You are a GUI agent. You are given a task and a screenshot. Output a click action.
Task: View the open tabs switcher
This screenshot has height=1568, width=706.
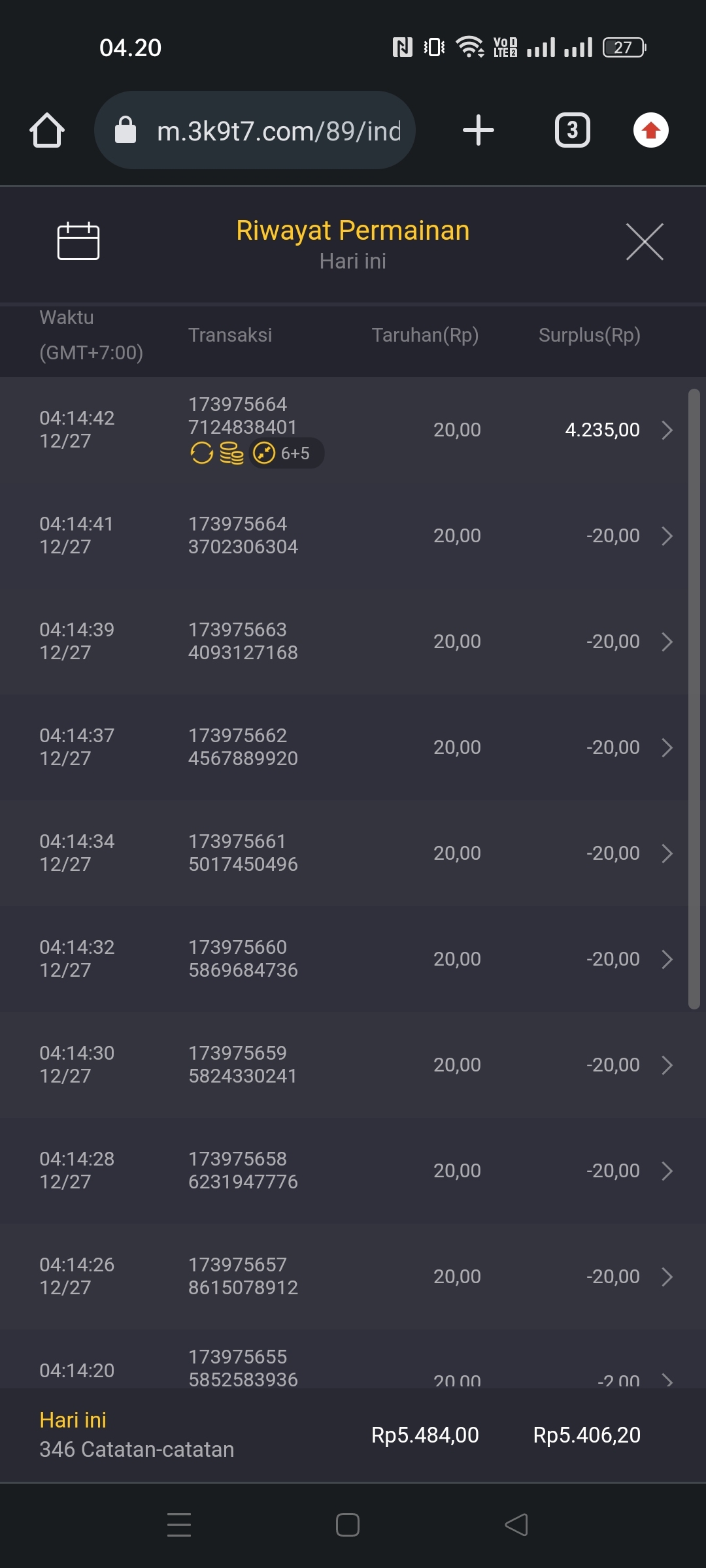click(x=572, y=130)
